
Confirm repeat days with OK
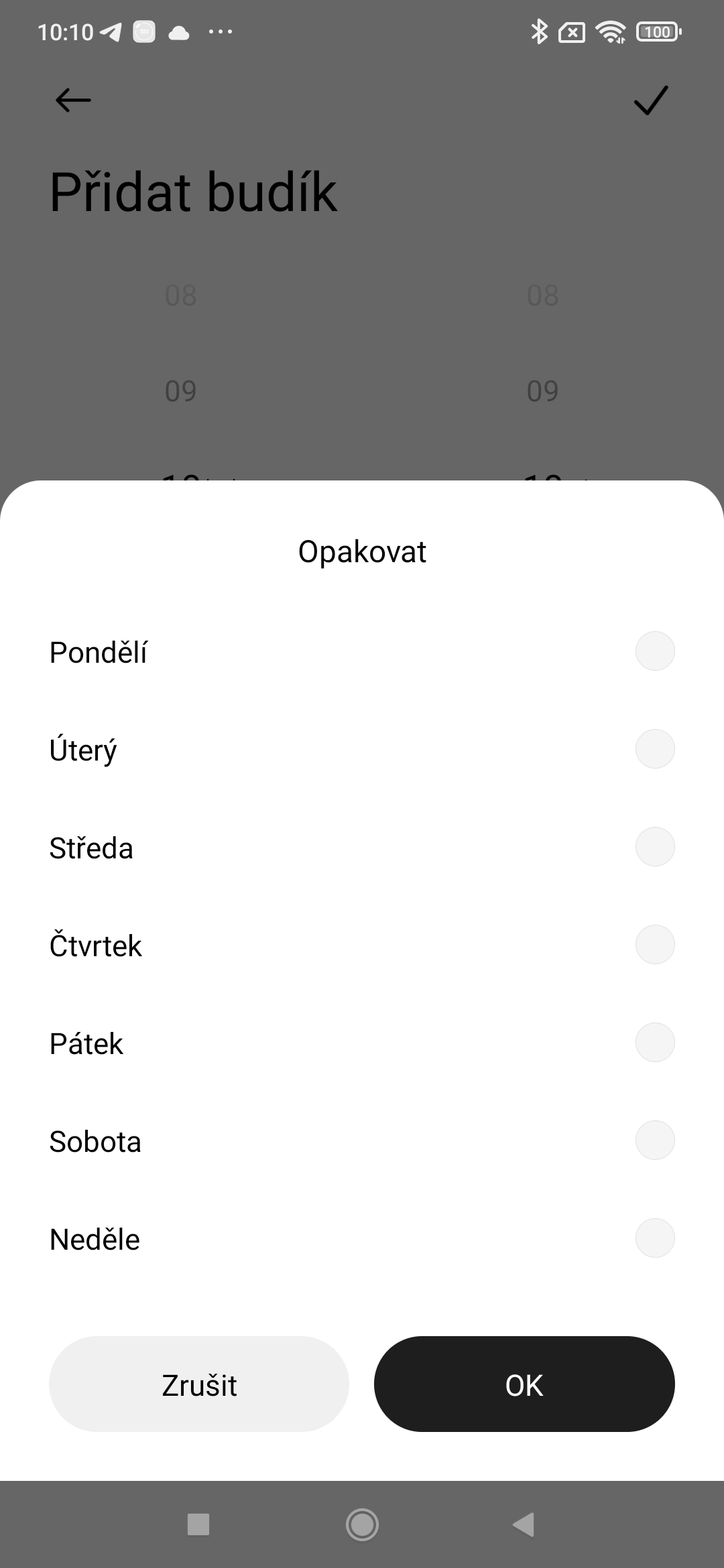click(524, 1384)
